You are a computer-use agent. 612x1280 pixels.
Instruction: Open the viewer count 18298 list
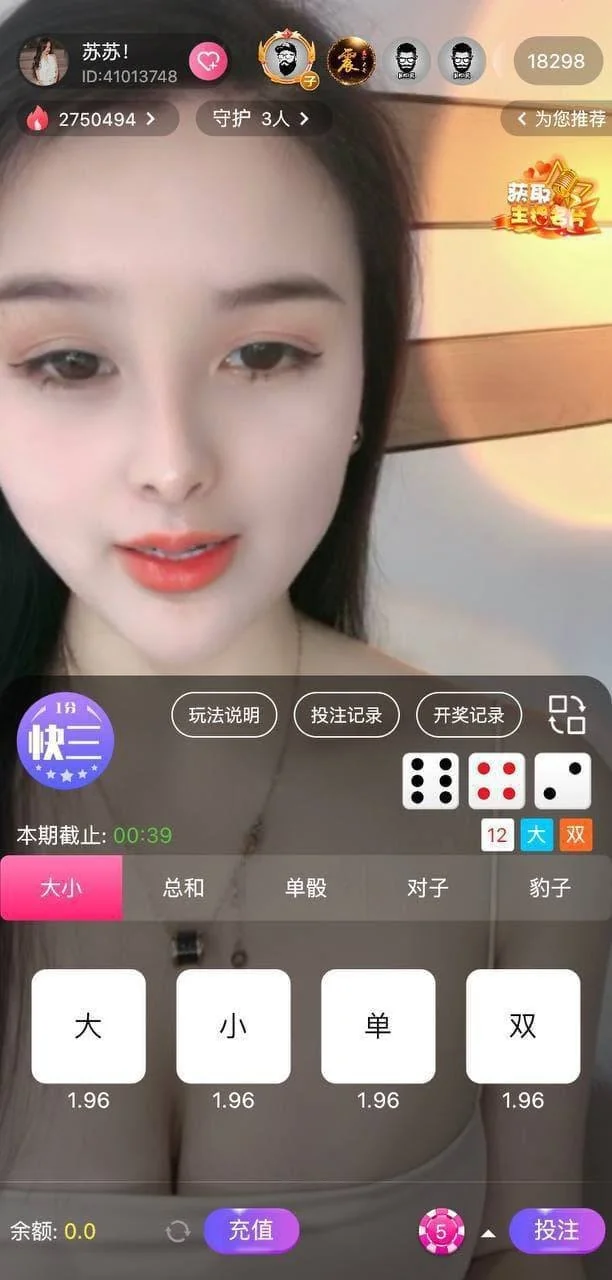coord(555,61)
